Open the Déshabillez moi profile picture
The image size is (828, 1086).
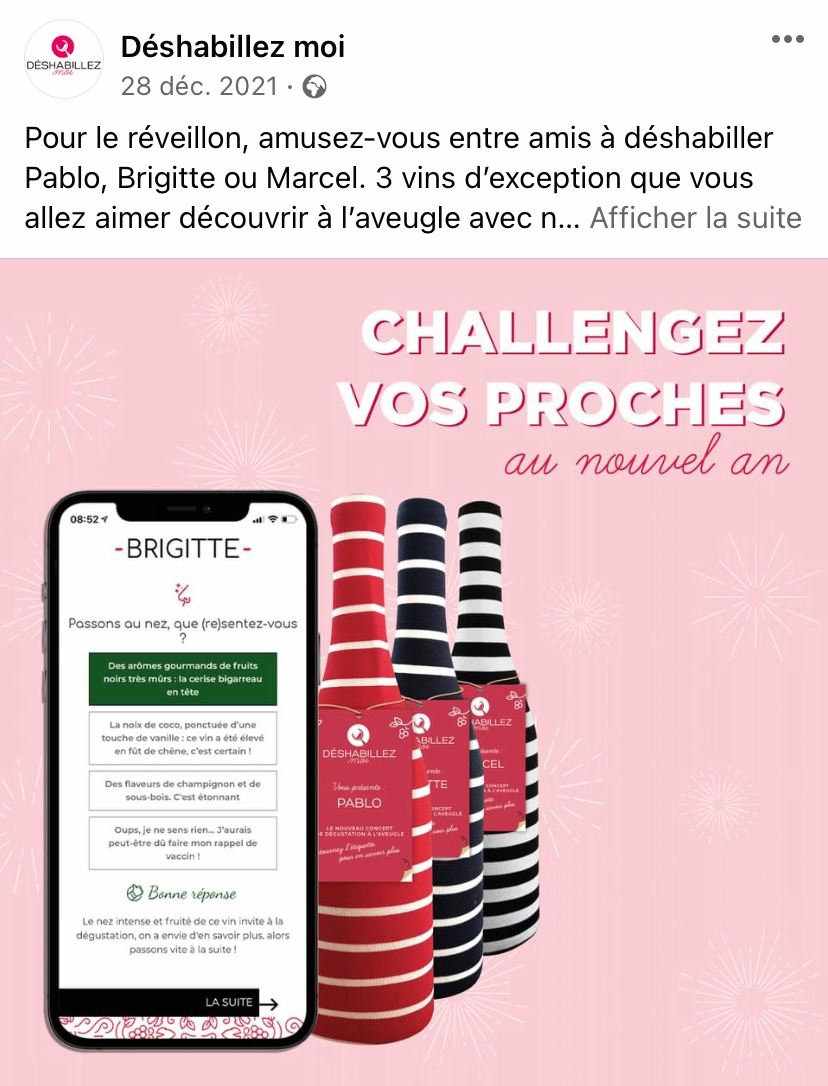pos(64,59)
